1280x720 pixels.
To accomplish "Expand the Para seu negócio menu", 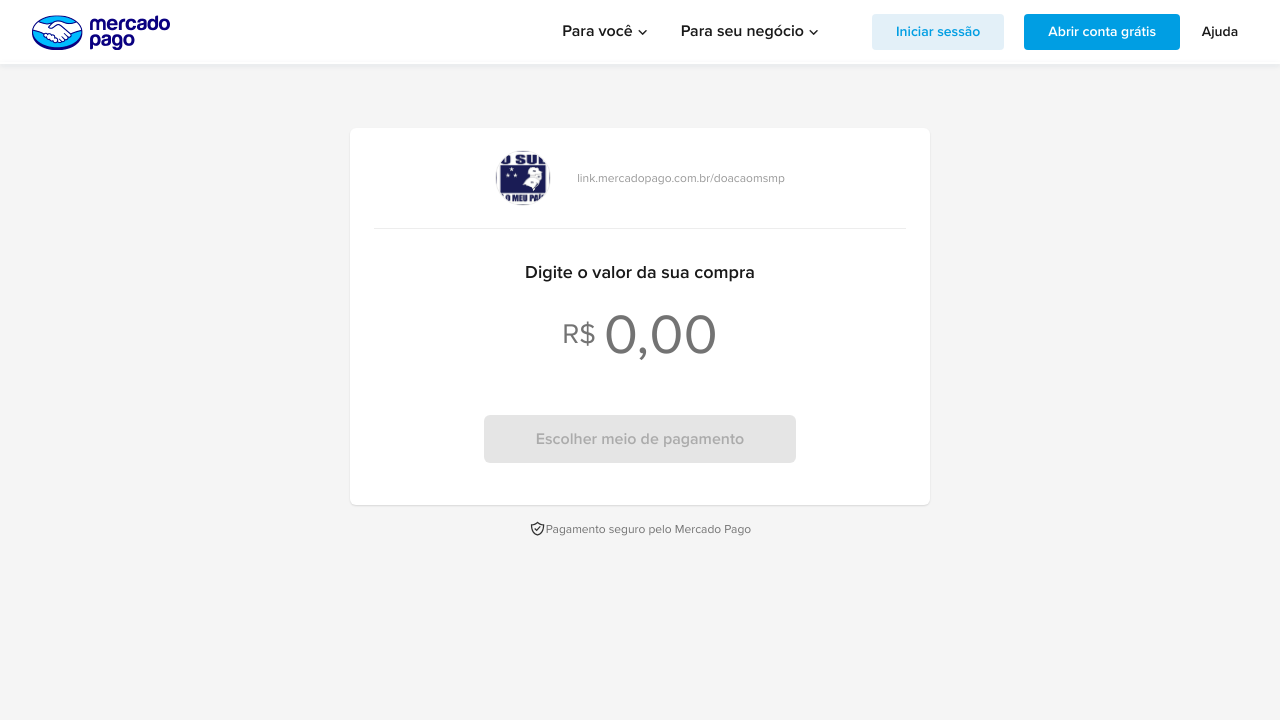I will point(749,32).
